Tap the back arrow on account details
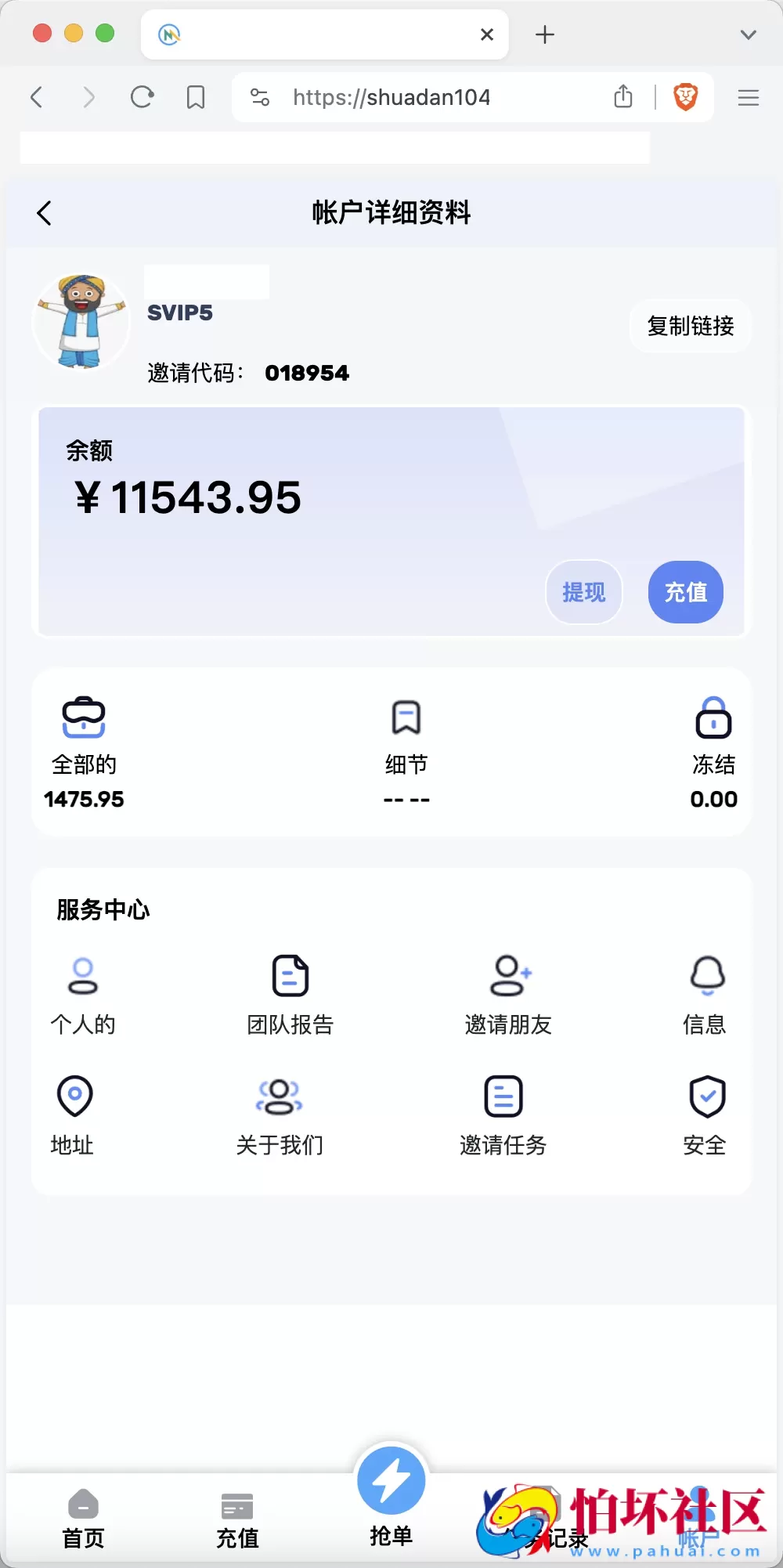The width and height of the screenshot is (783, 1568). 45,212
